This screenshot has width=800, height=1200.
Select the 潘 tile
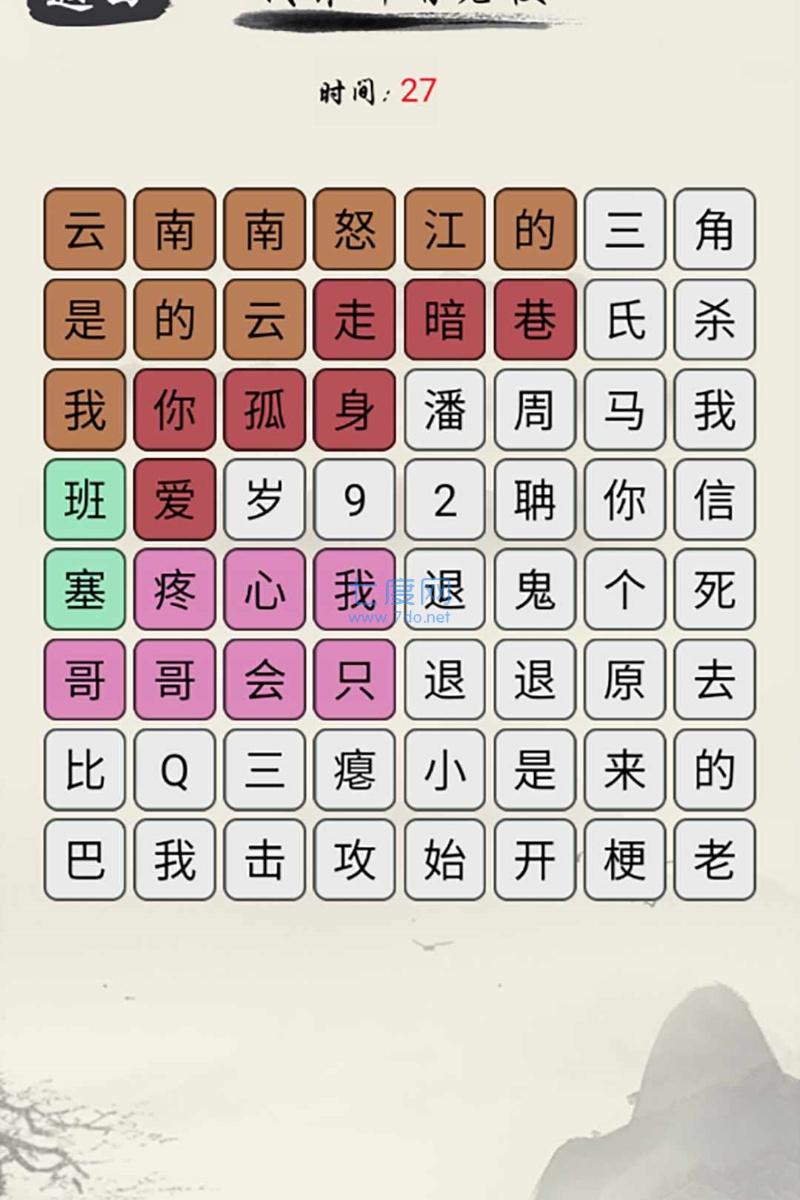pyautogui.click(x=445, y=410)
